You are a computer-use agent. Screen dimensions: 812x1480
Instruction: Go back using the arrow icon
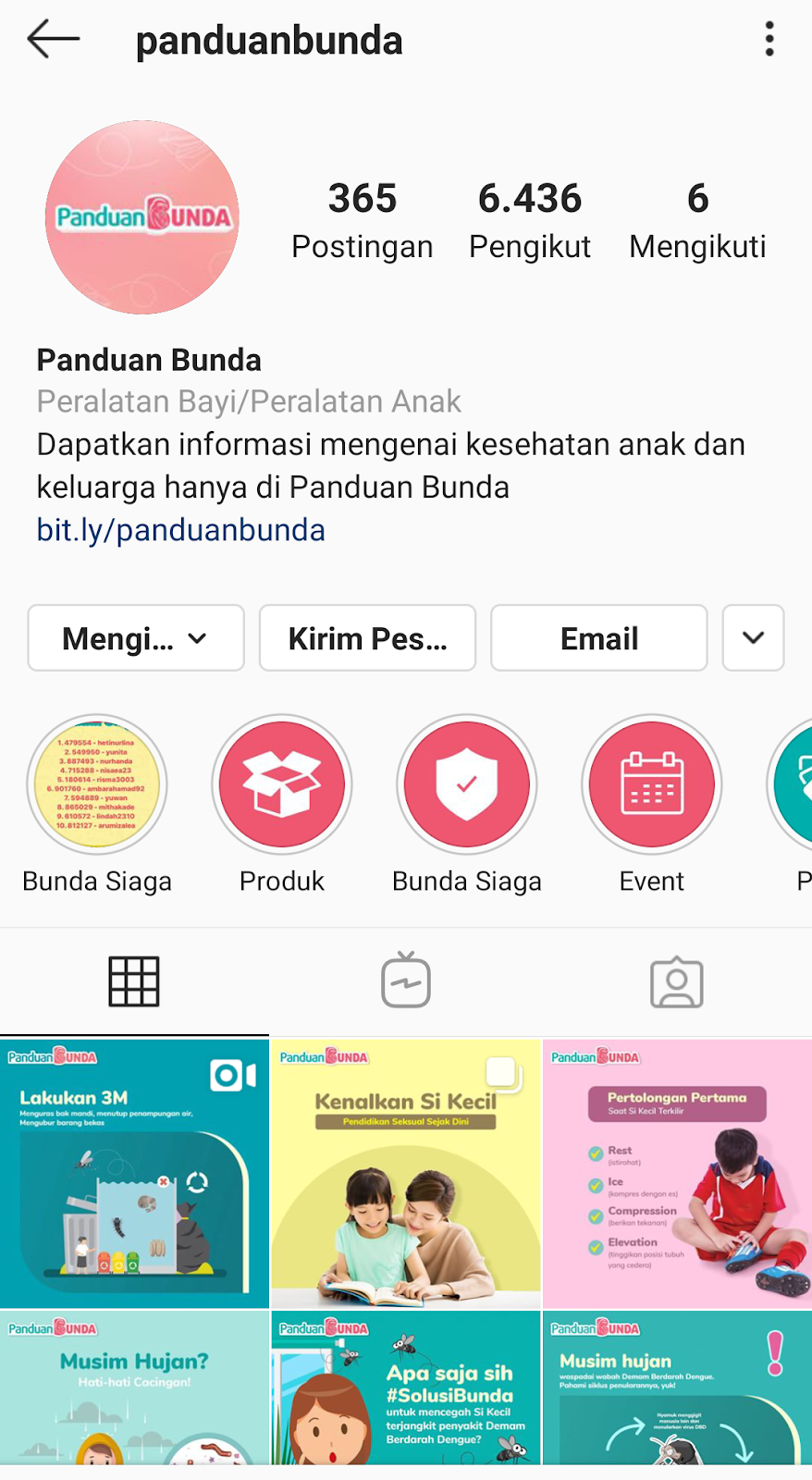pyautogui.click(x=53, y=40)
